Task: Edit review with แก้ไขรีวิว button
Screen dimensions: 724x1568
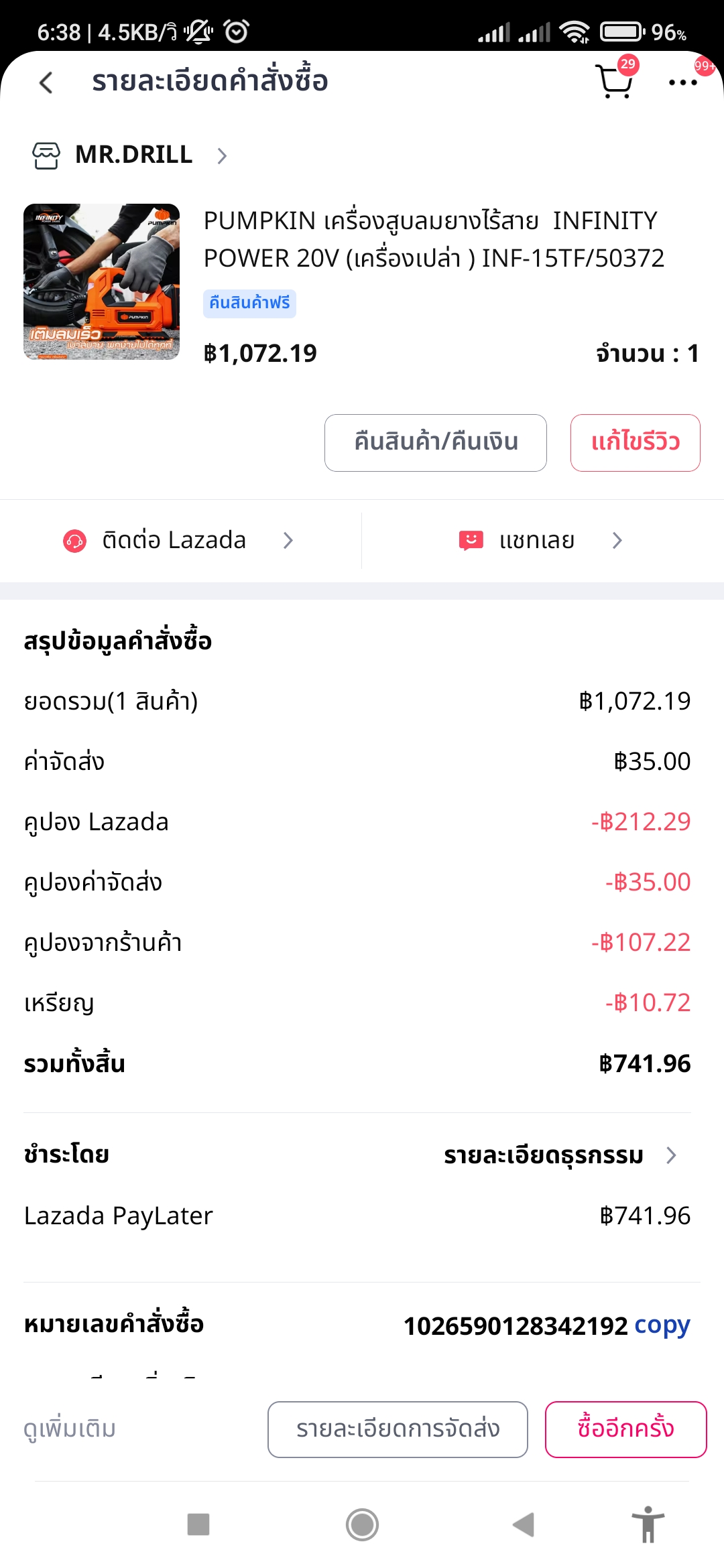Action: coord(636,443)
